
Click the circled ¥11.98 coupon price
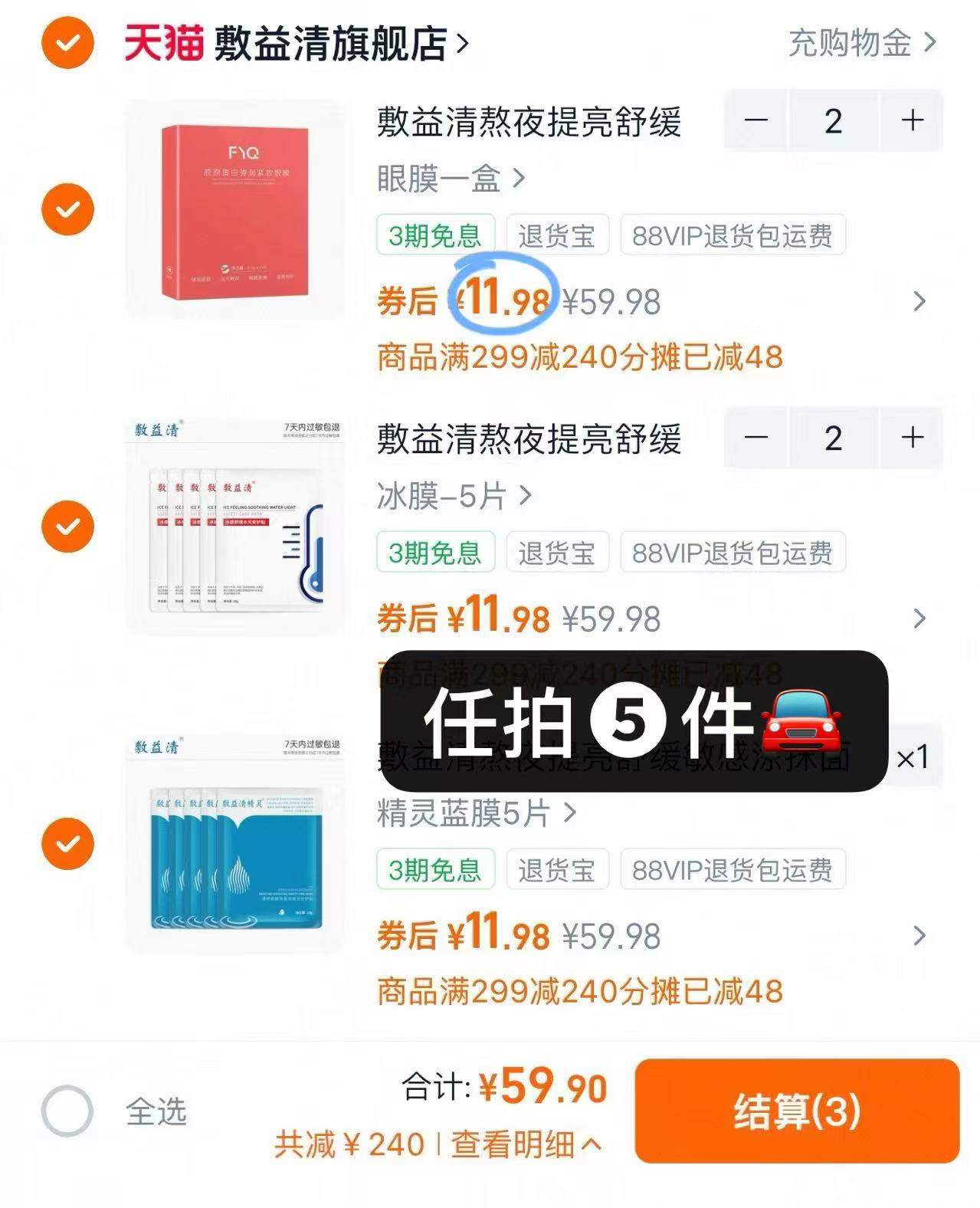tap(506, 299)
